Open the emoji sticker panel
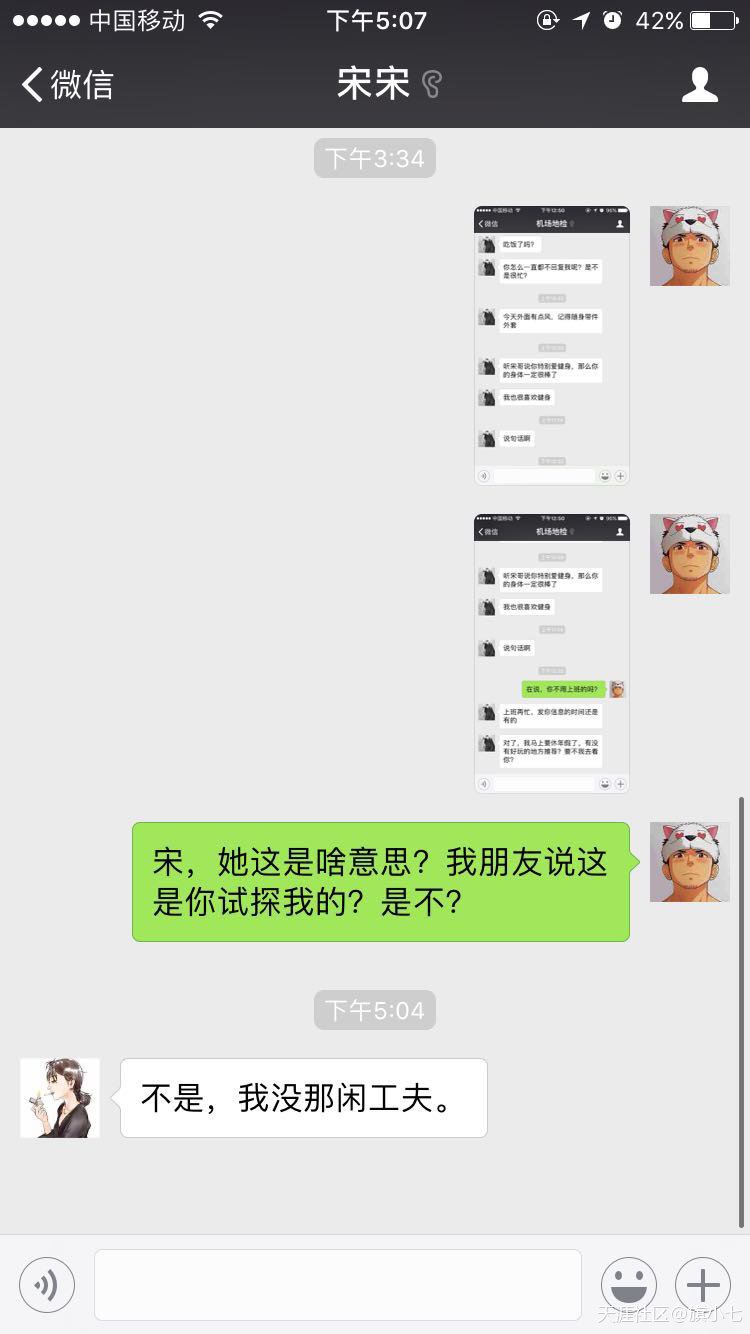Screen dimensions: 750x1334 (x=628, y=1284)
